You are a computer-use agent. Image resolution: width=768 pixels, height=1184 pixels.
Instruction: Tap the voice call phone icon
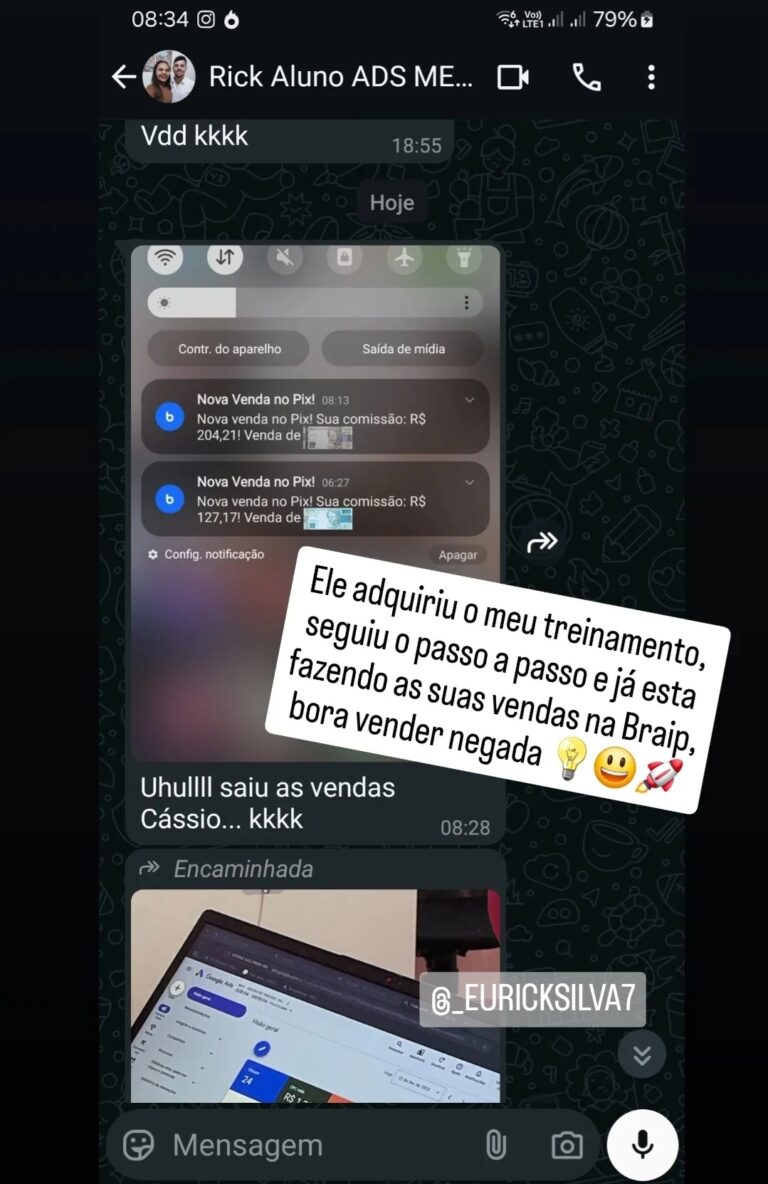coord(587,76)
